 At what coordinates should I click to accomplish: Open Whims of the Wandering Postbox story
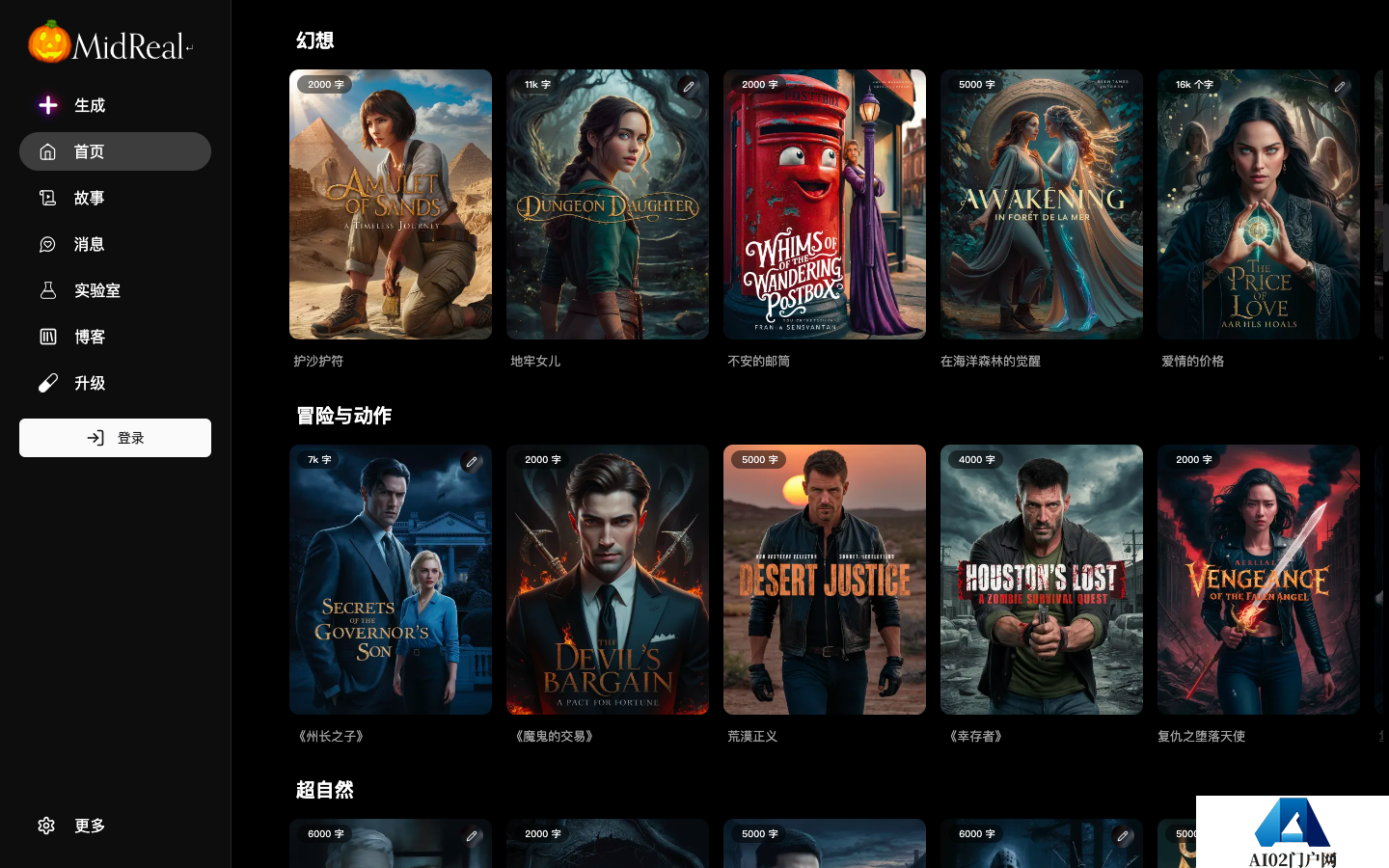[824, 204]
